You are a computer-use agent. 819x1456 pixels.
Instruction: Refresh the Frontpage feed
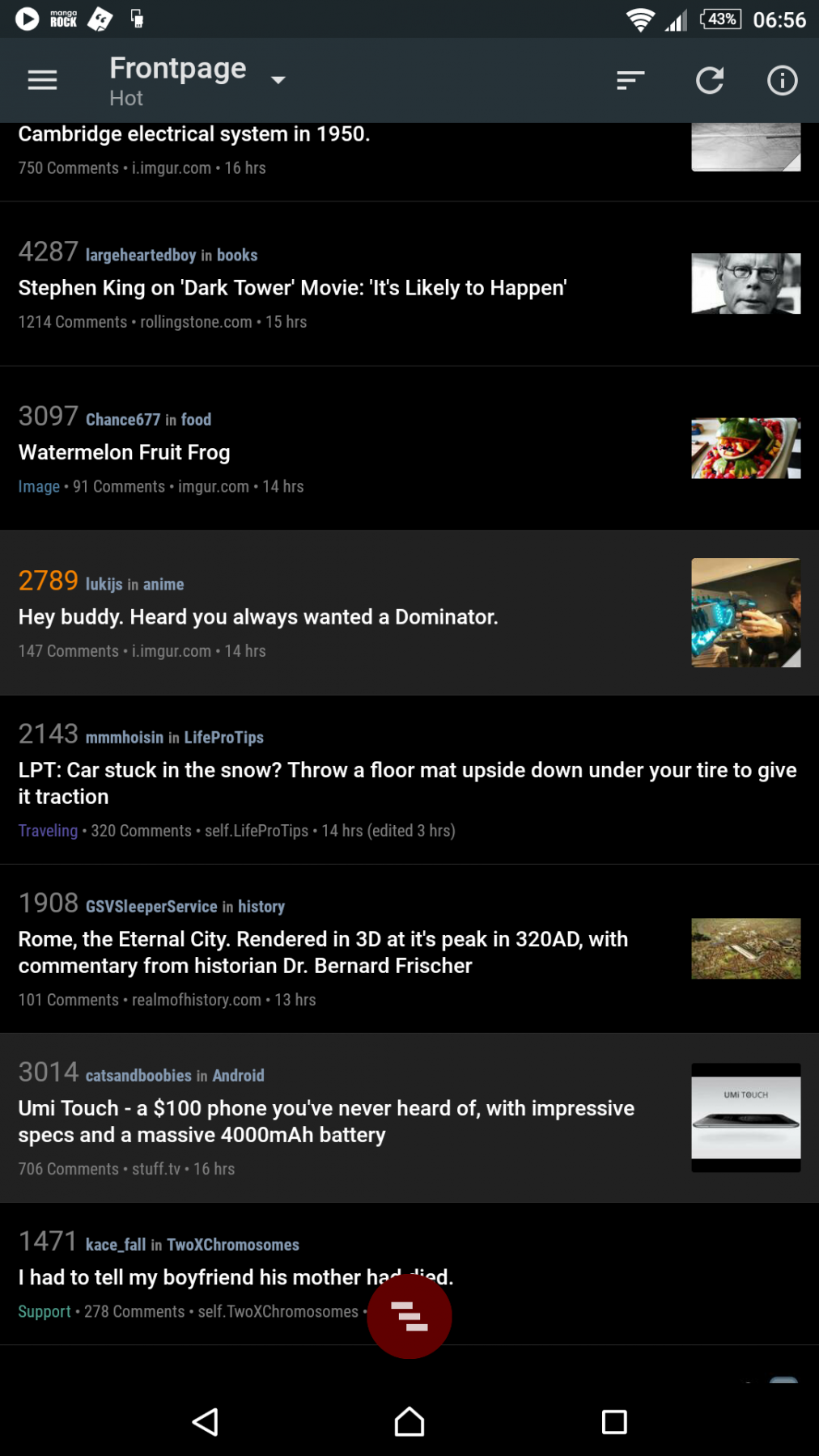point(710,80)
